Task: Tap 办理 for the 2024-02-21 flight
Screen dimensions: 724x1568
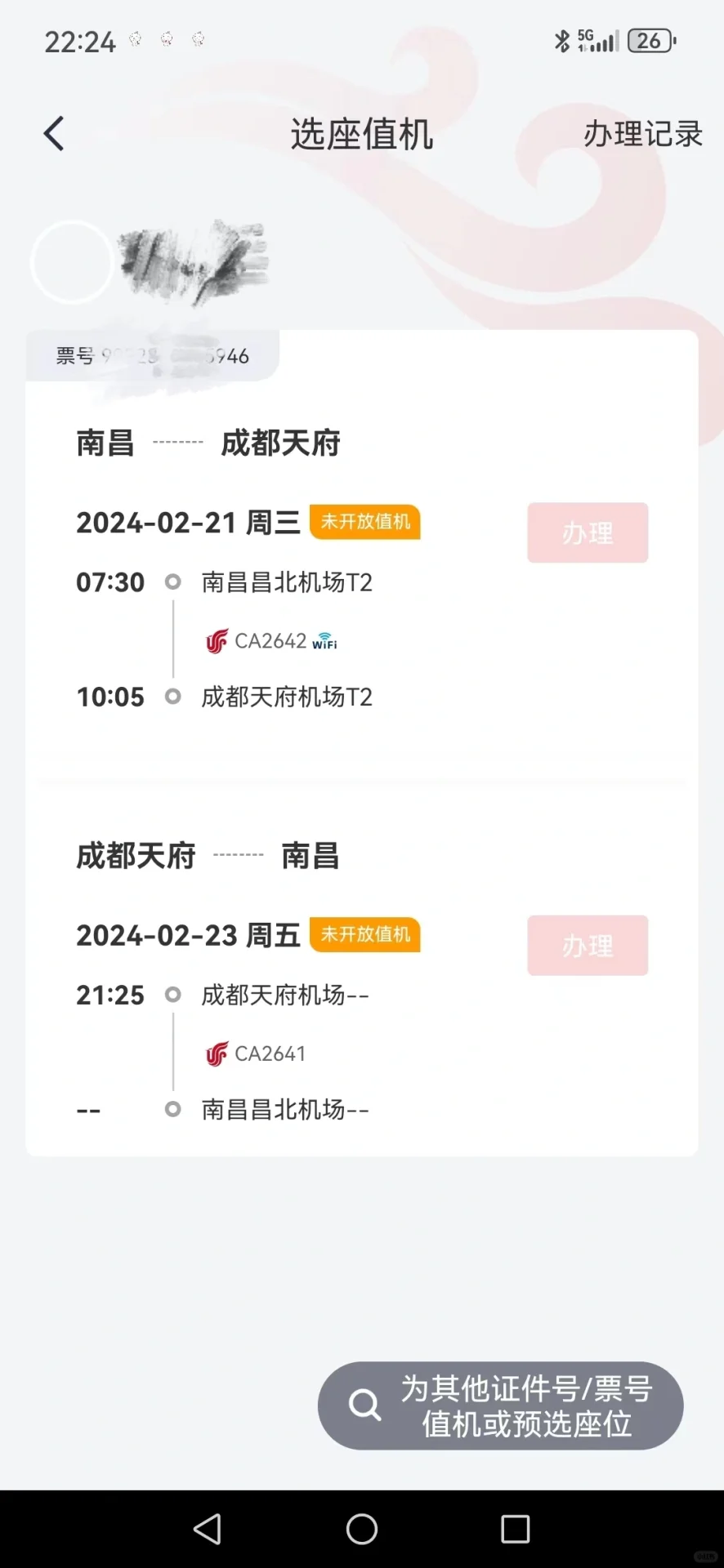Action: 588,532
